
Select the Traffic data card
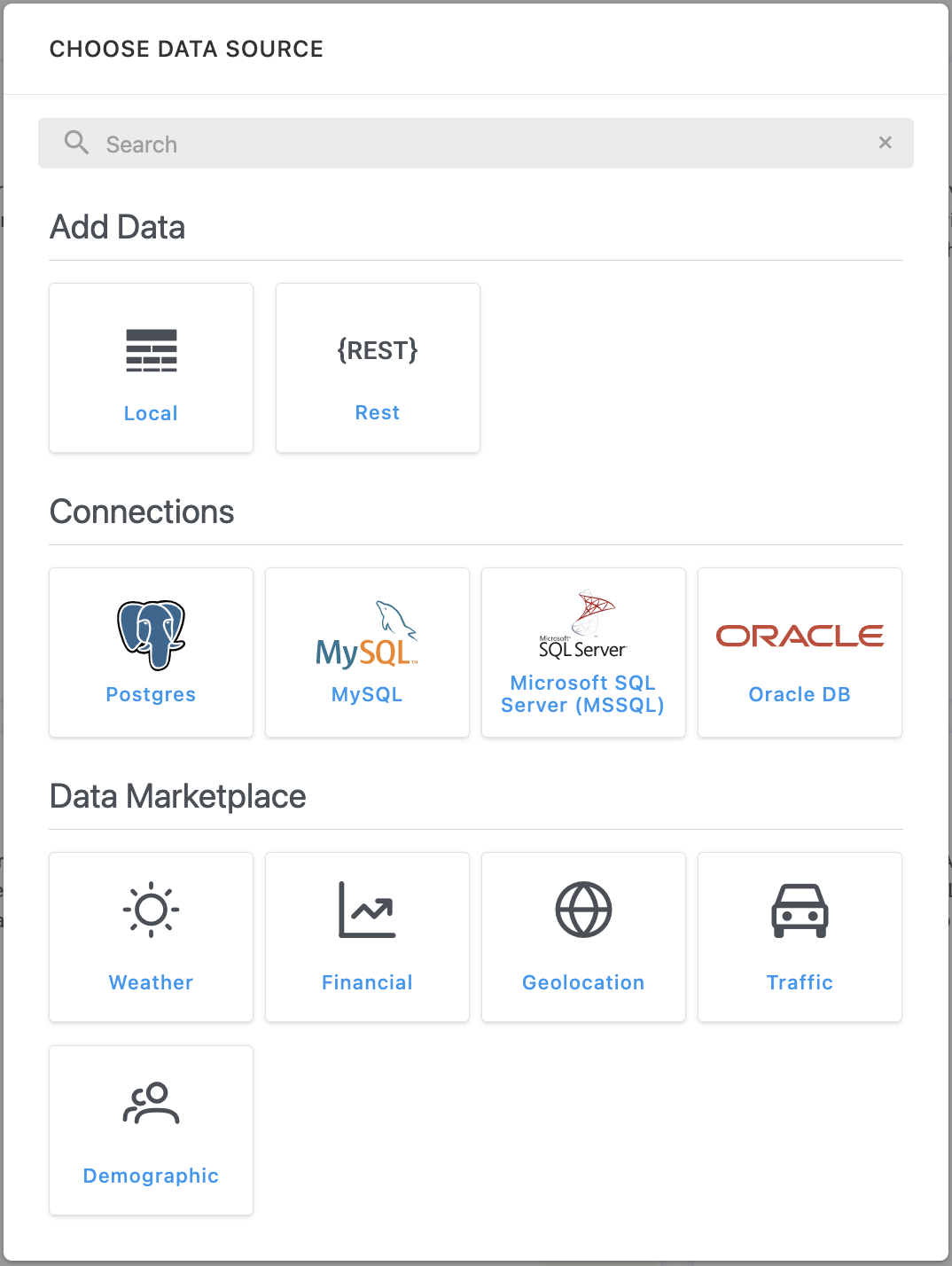coord(800,937)
